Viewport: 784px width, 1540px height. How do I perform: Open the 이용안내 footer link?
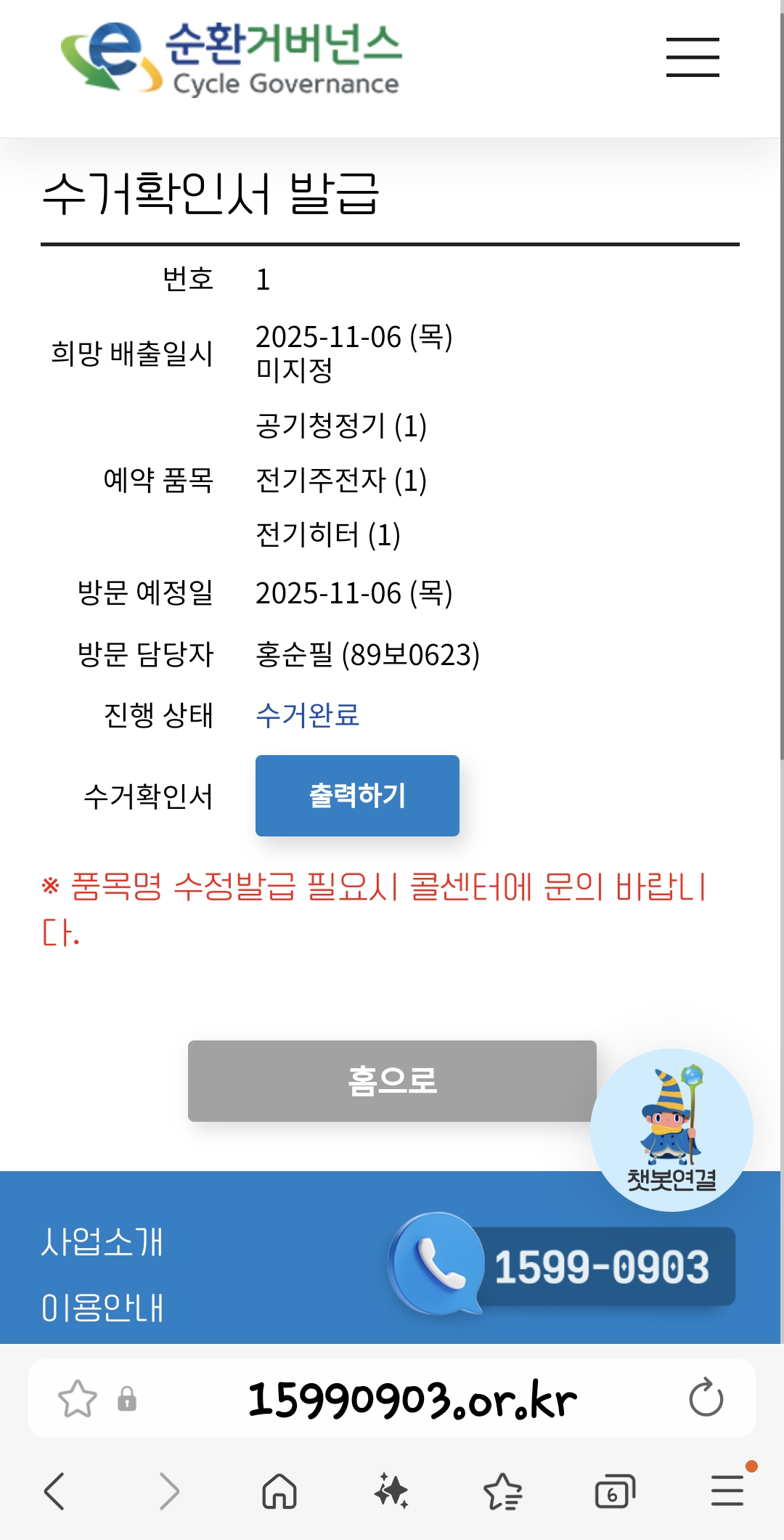click(x=102, y=1307)
